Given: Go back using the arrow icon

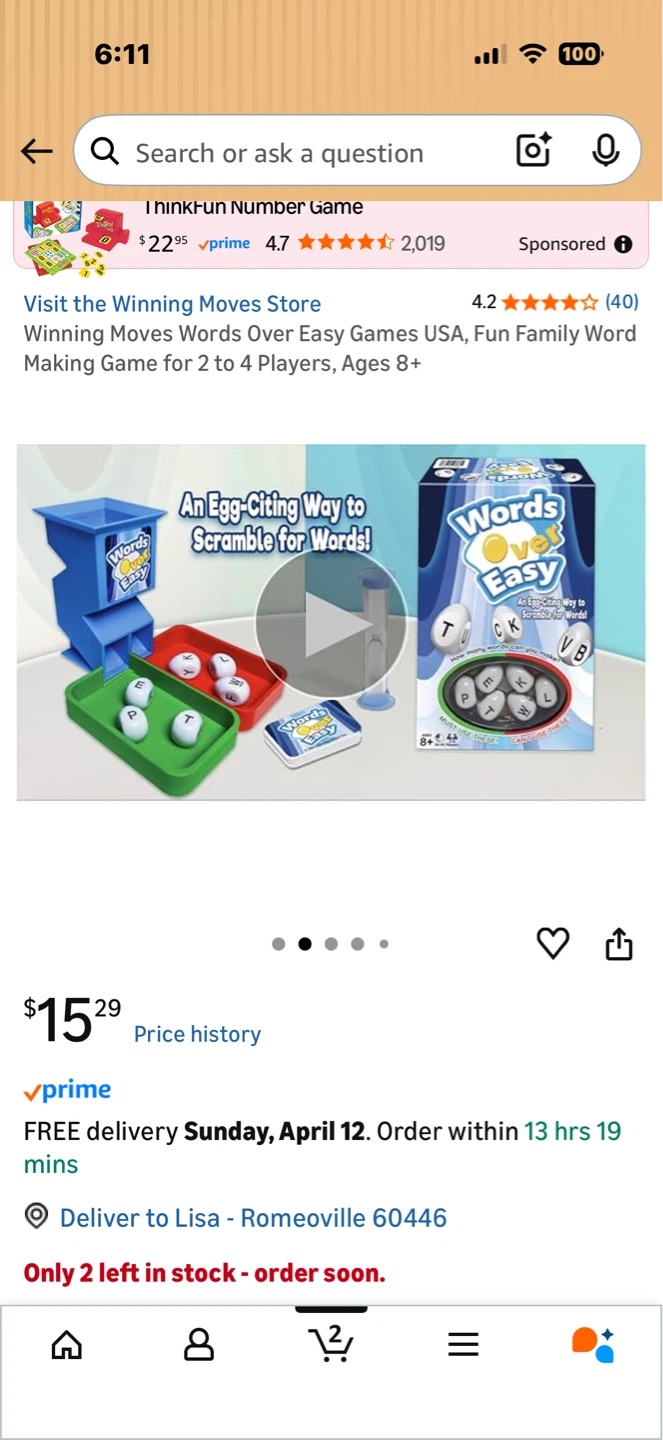Looking at the screenshot, I should click(37, 151).
